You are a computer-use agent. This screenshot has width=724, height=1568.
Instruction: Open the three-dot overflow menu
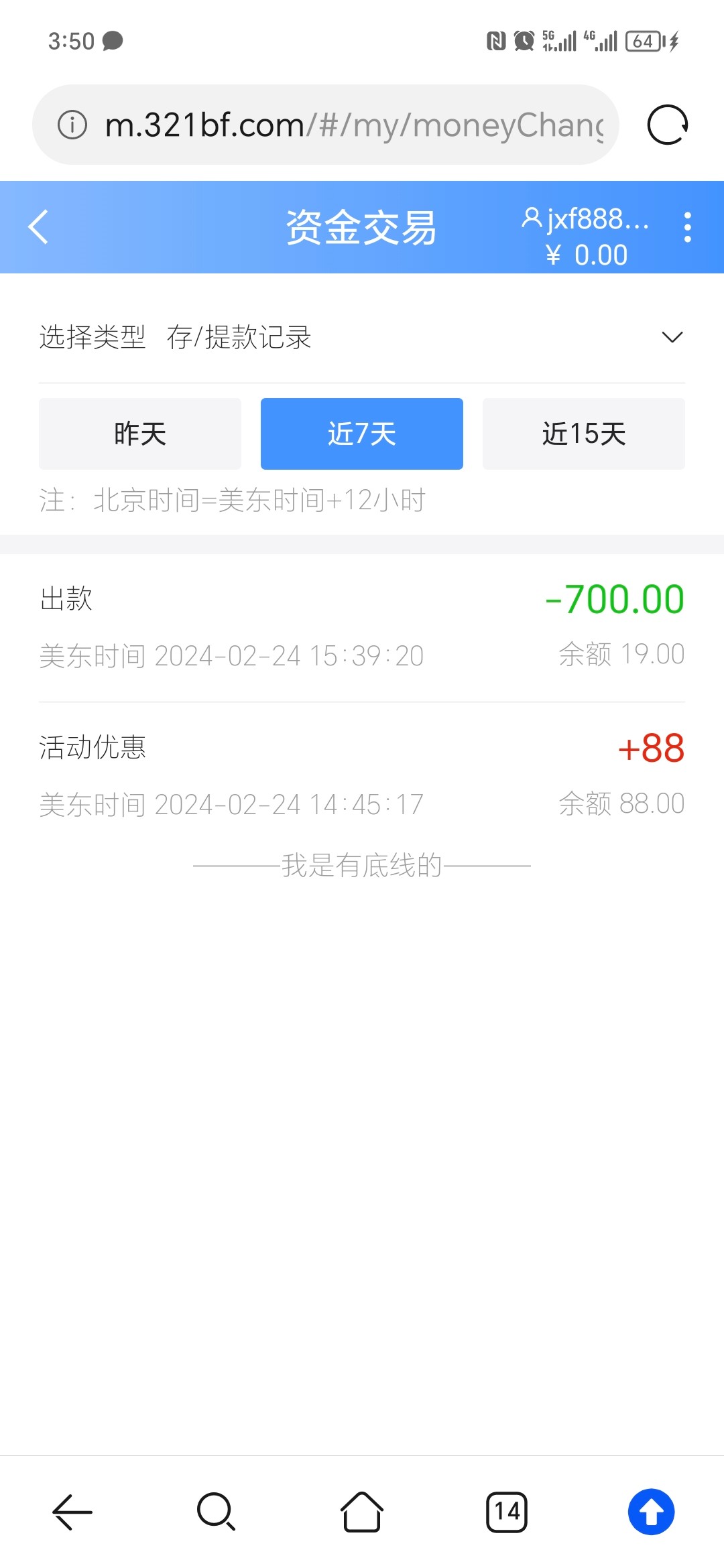[687, 227]
